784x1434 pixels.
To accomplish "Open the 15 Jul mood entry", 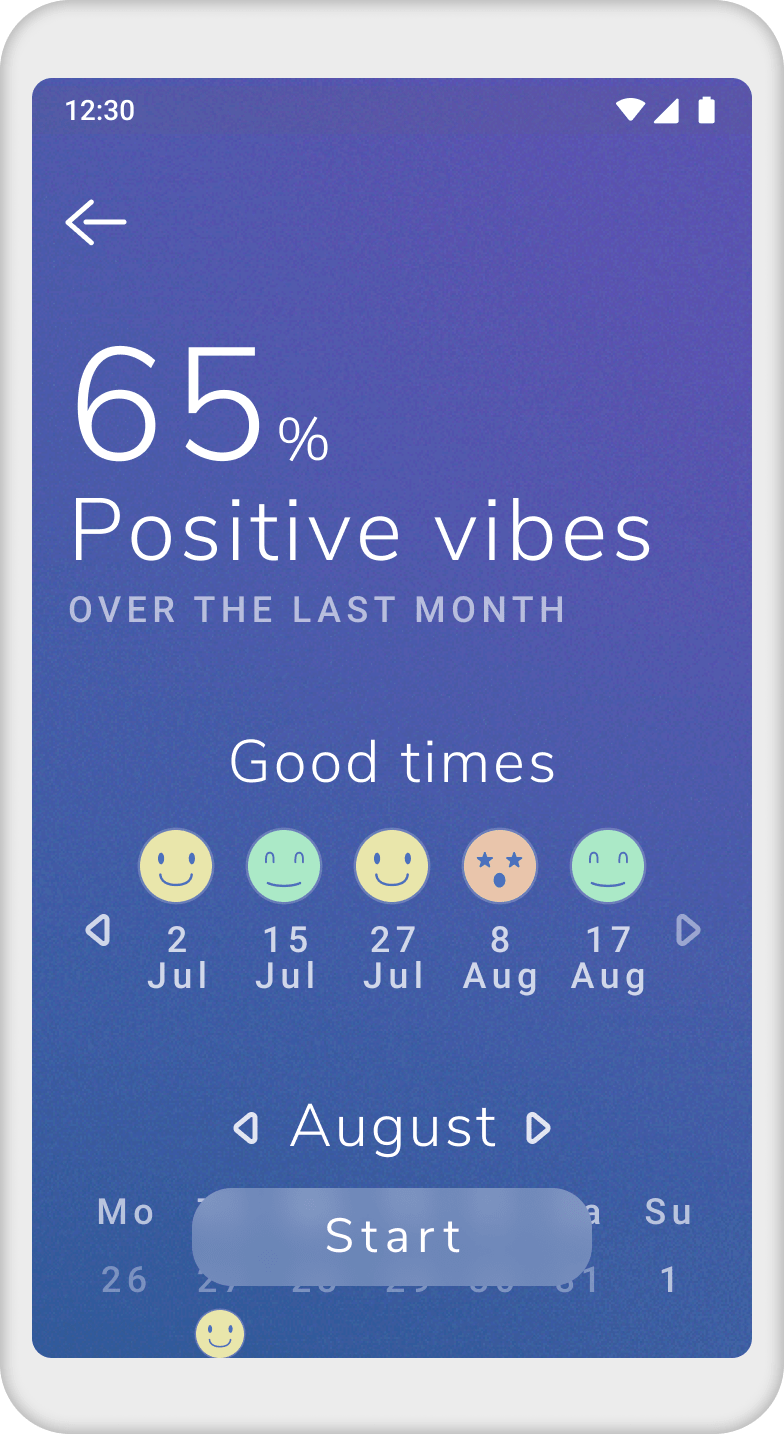I will tap(284, 867).
